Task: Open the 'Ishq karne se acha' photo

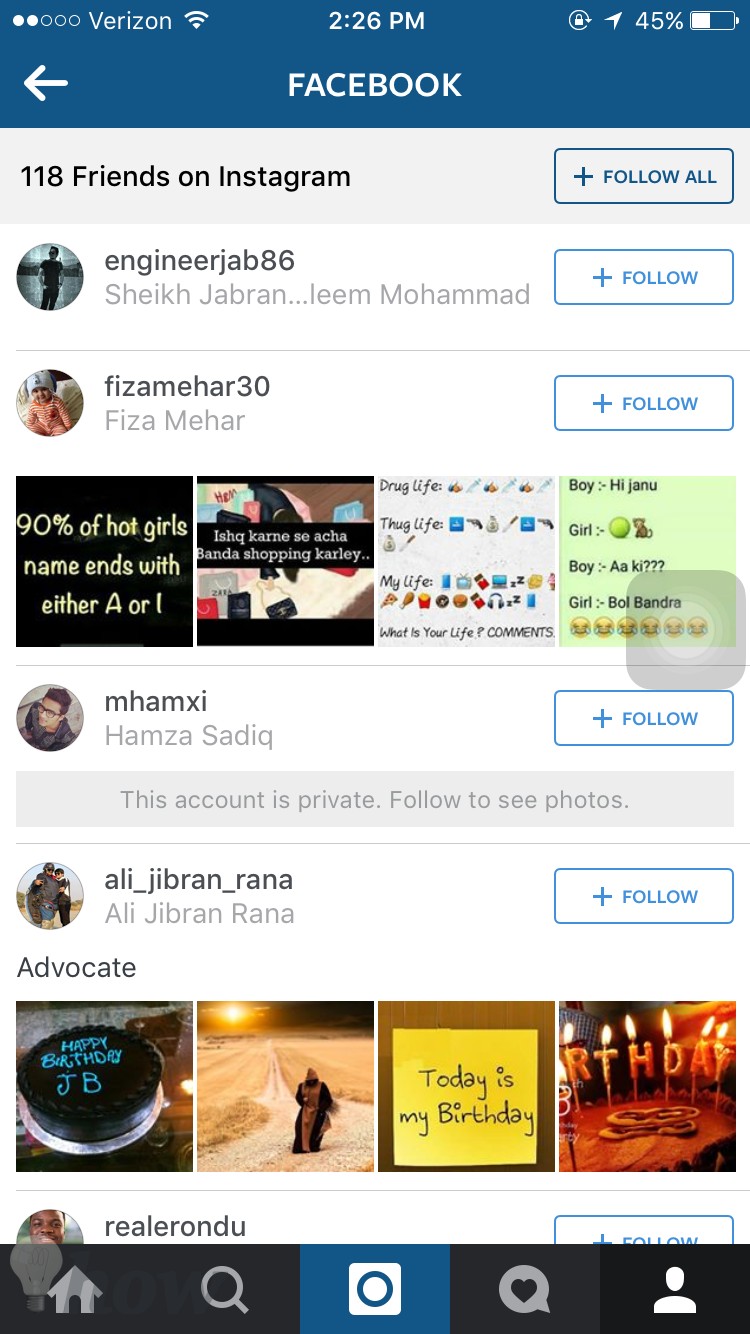Action: (x=285, y=561)
